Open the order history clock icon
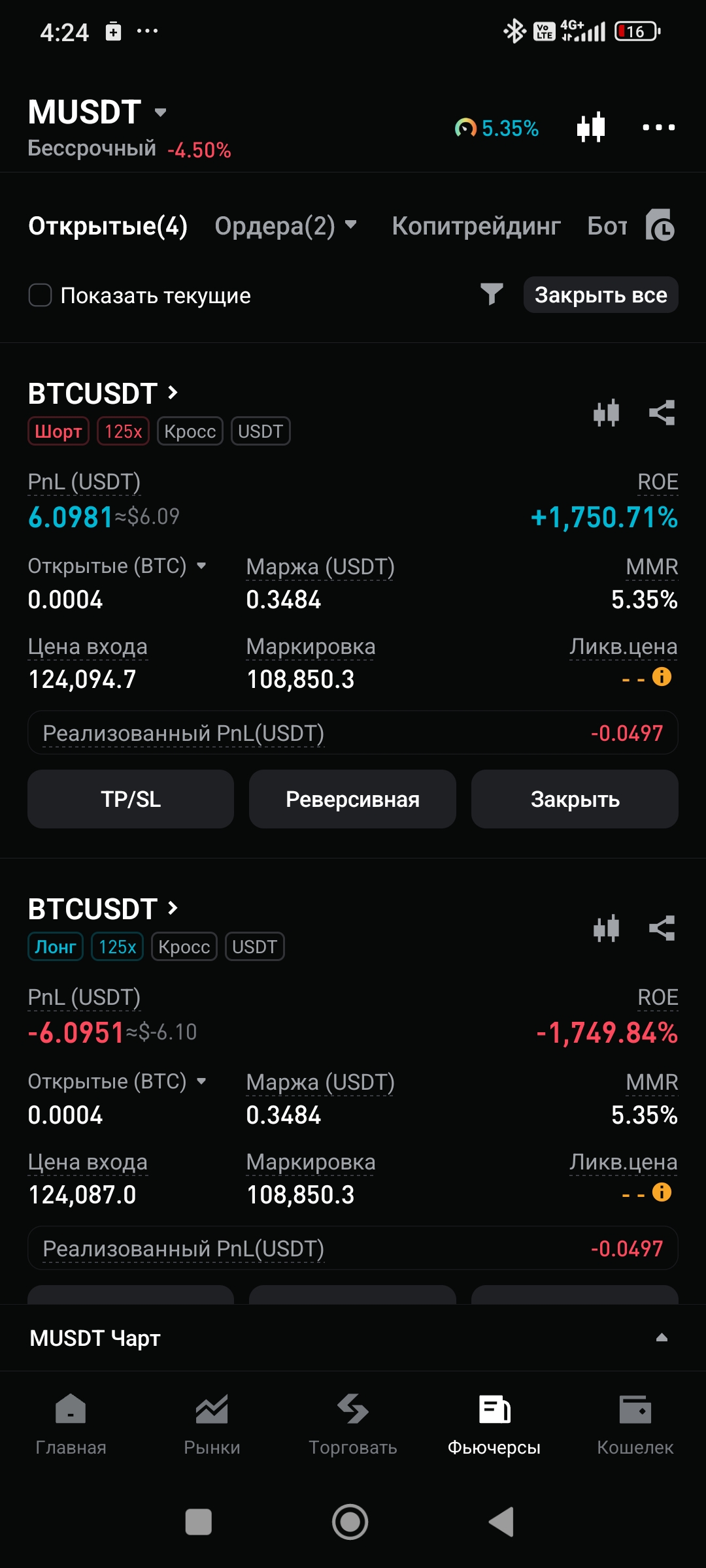Screen dimensions: 706x1568 click(x=660, y=226)
